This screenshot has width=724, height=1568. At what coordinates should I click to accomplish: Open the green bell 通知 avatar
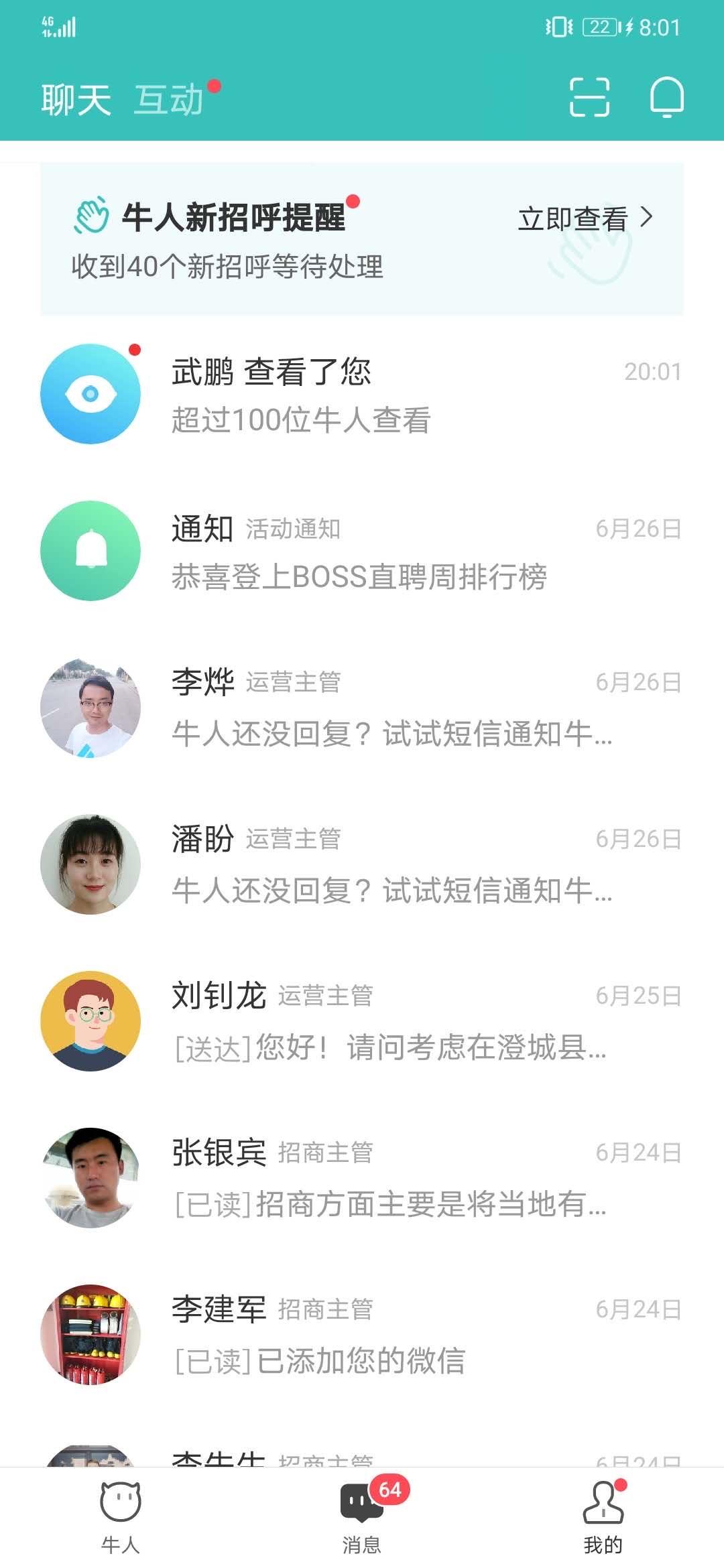tap(91, 549)
